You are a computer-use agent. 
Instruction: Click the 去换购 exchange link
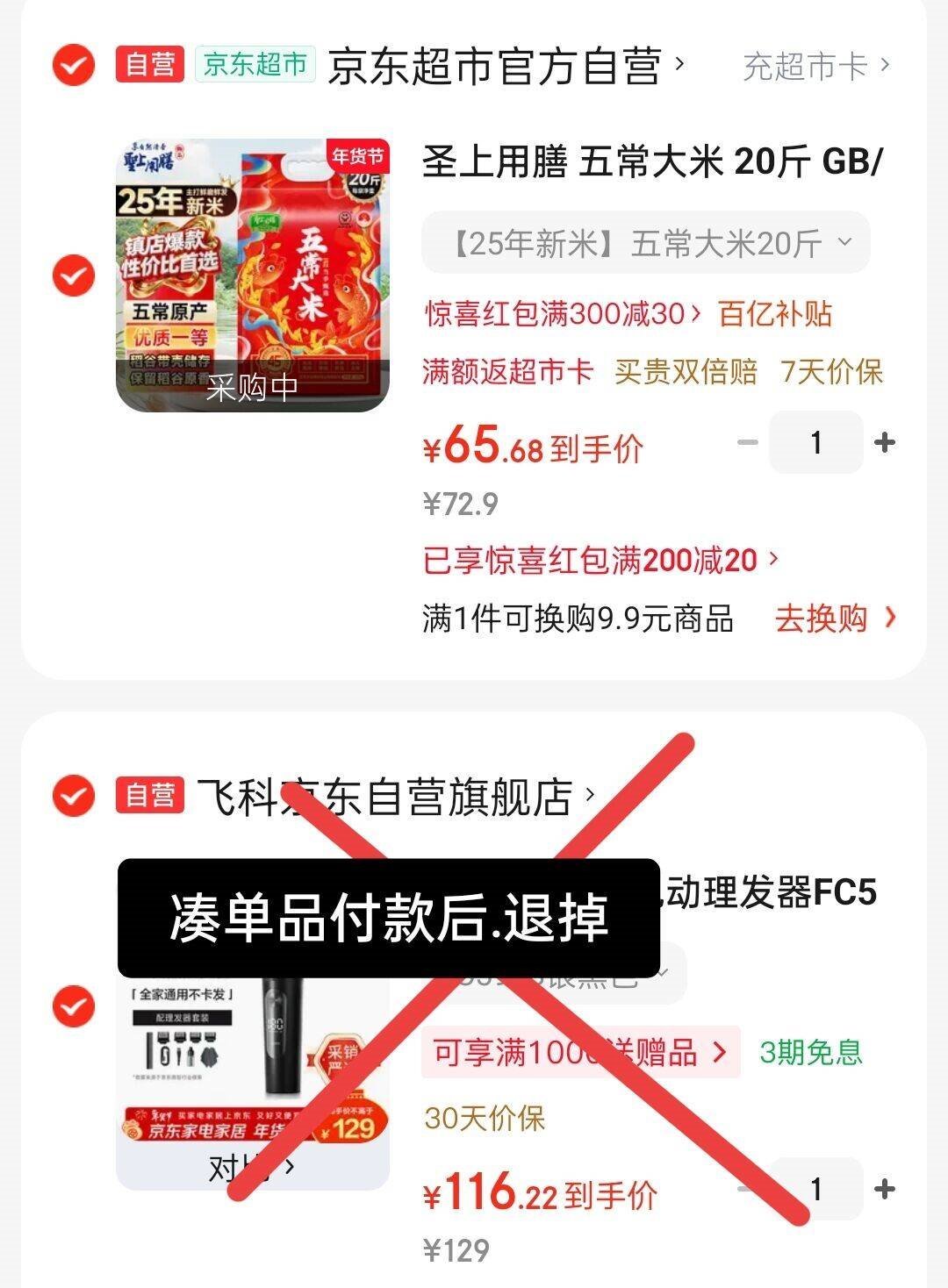821,619
